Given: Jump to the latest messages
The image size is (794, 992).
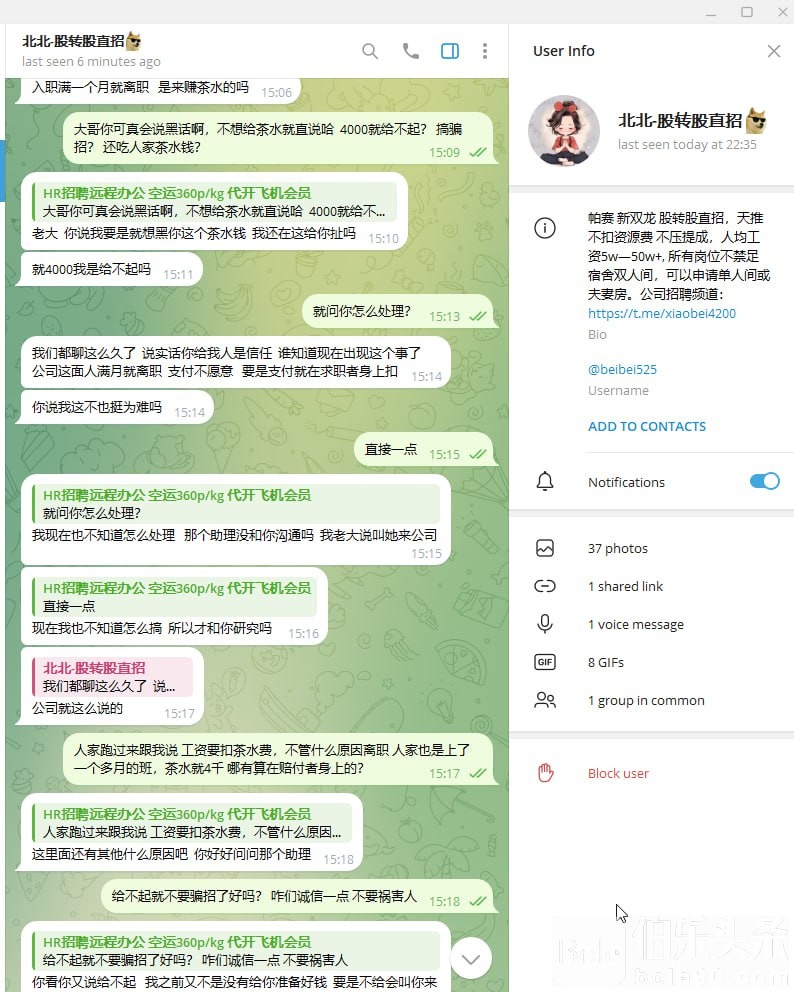Looking at the screenshot, I should coord(471,958).
